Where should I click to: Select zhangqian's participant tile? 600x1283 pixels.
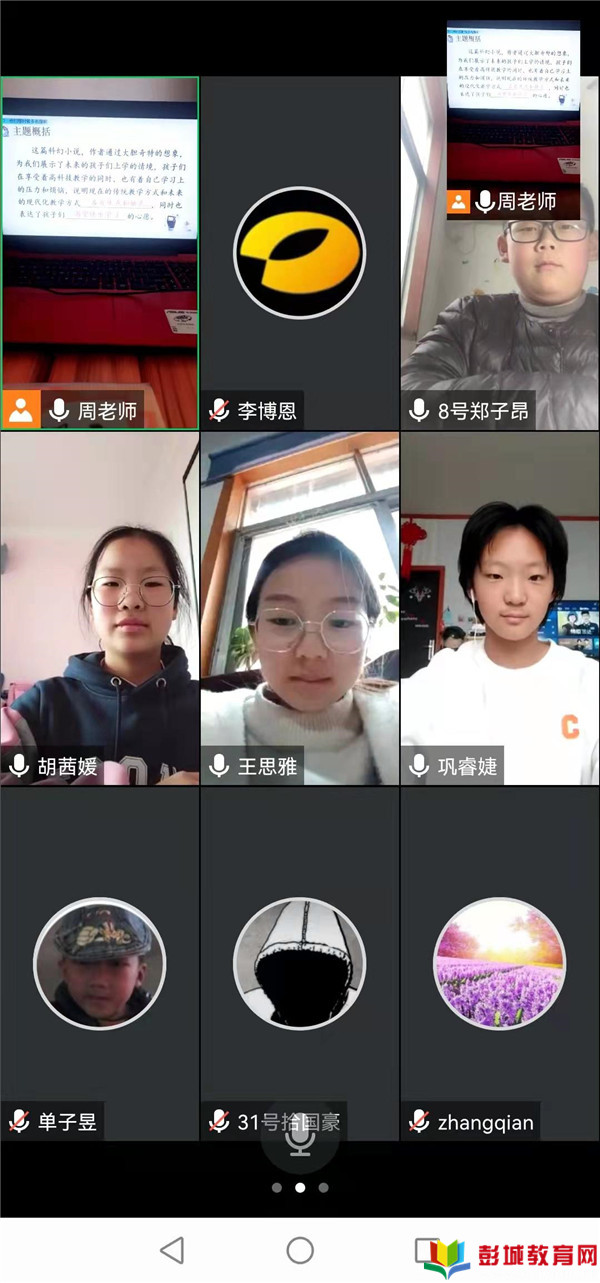pos(500,963)
